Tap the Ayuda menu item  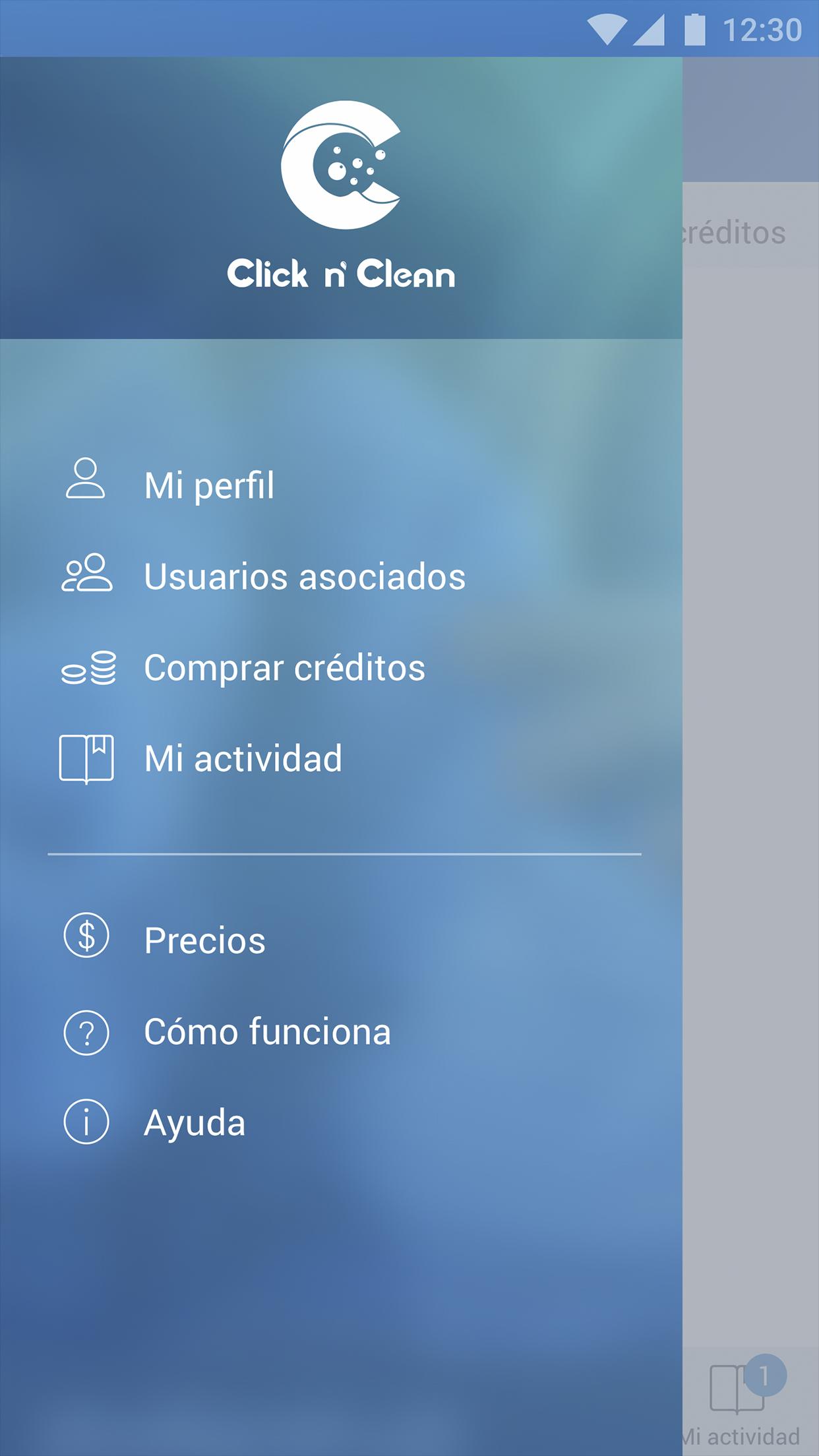341,1122
